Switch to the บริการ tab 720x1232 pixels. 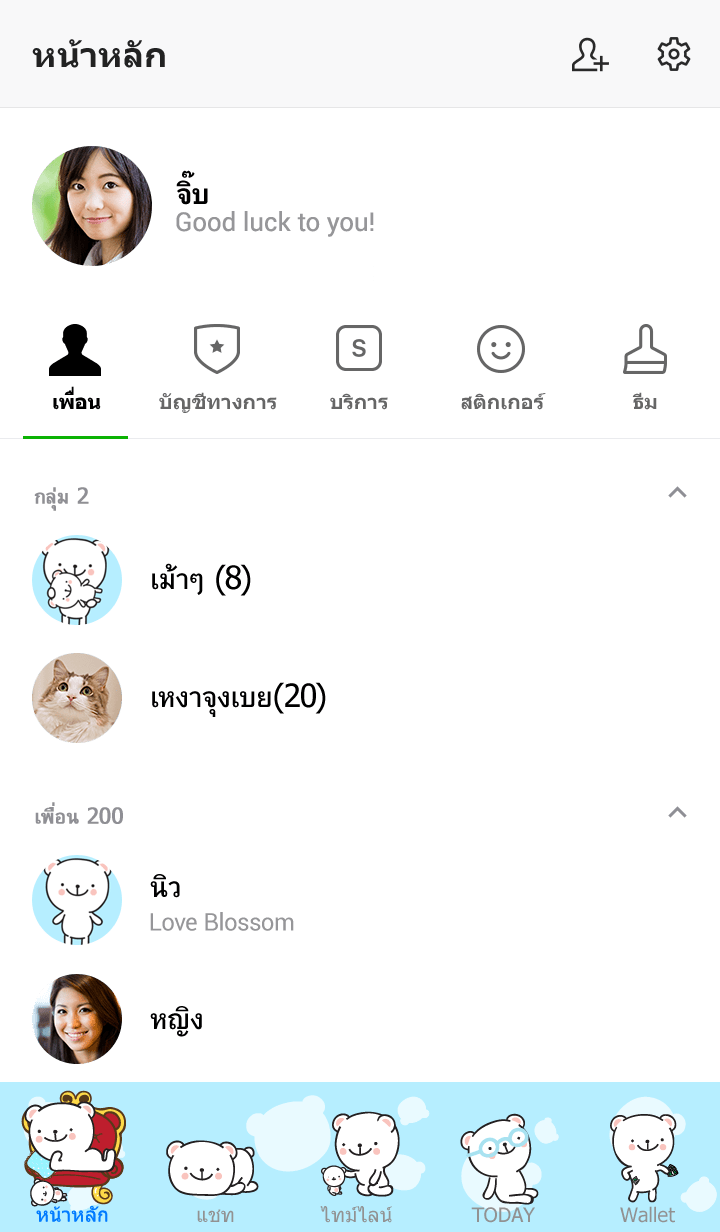pos(359,370)
